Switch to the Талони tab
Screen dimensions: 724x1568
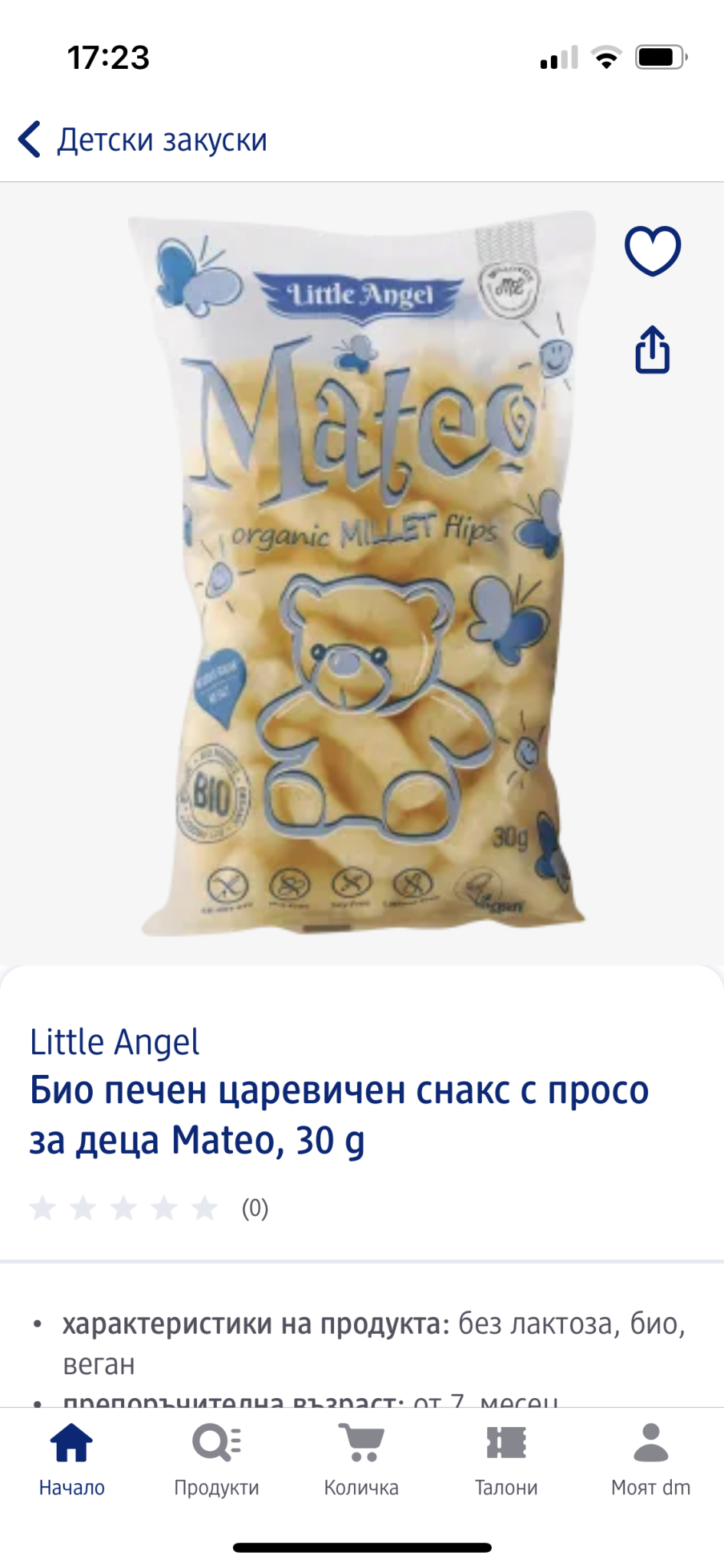click(x=506, y=1459)
